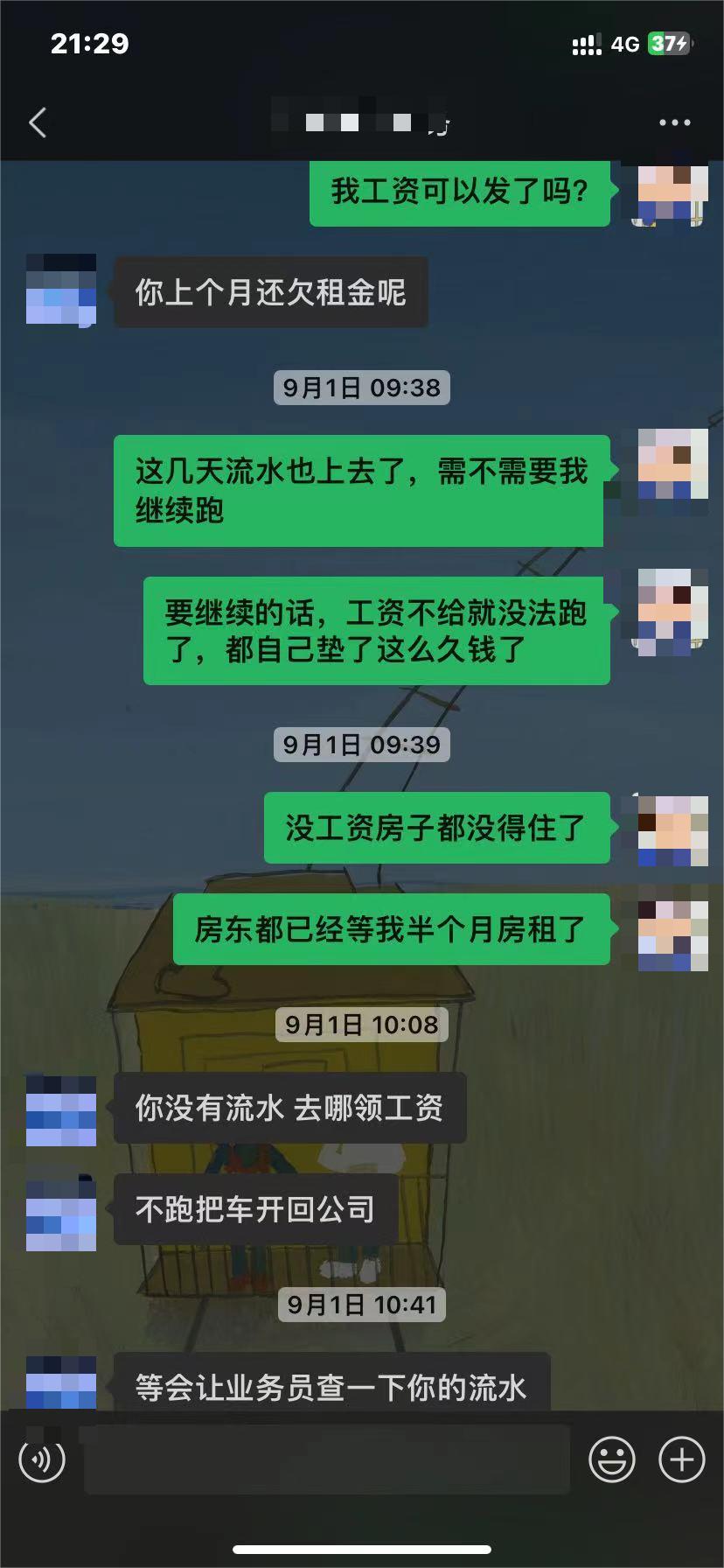Switch to voice message input

coord(42,1459)
